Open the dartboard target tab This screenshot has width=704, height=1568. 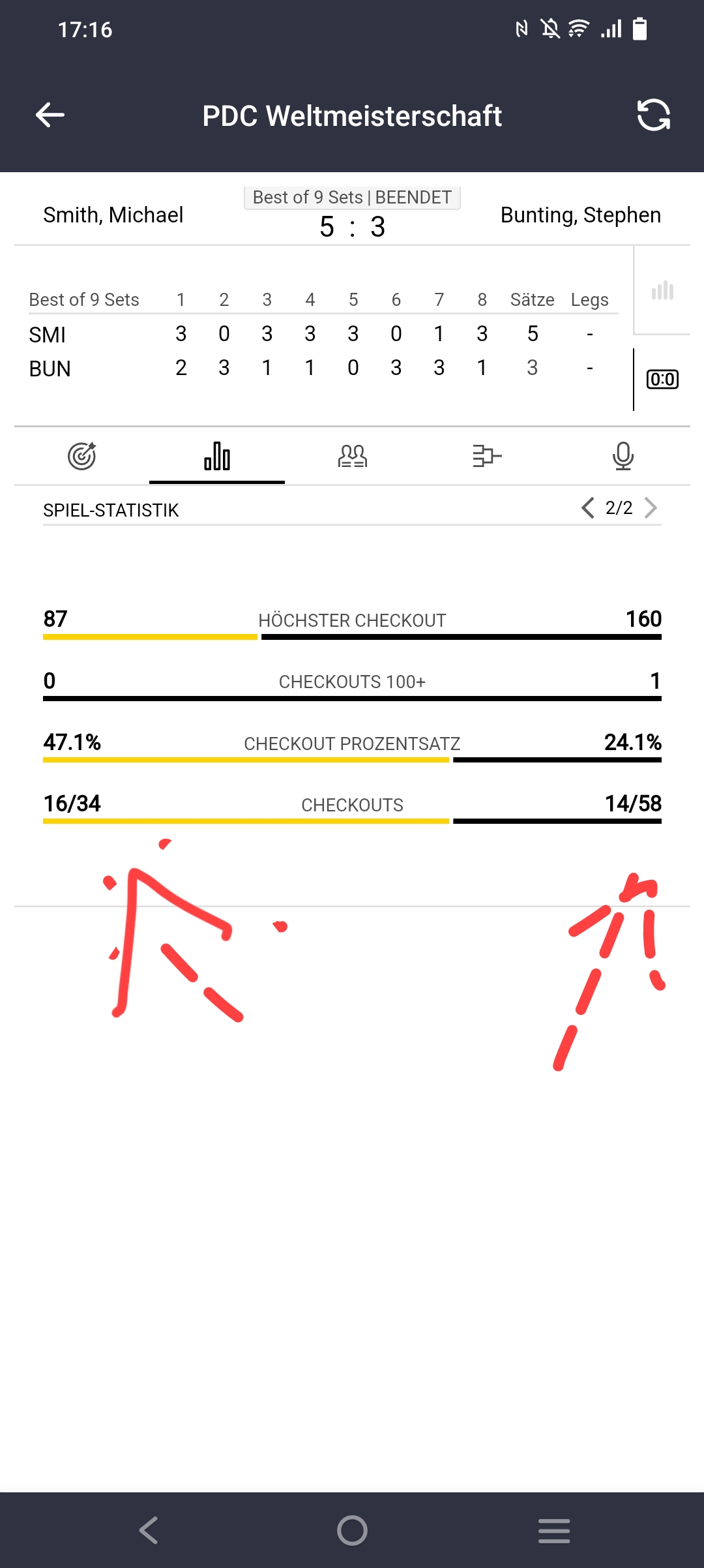coord(81,455)
